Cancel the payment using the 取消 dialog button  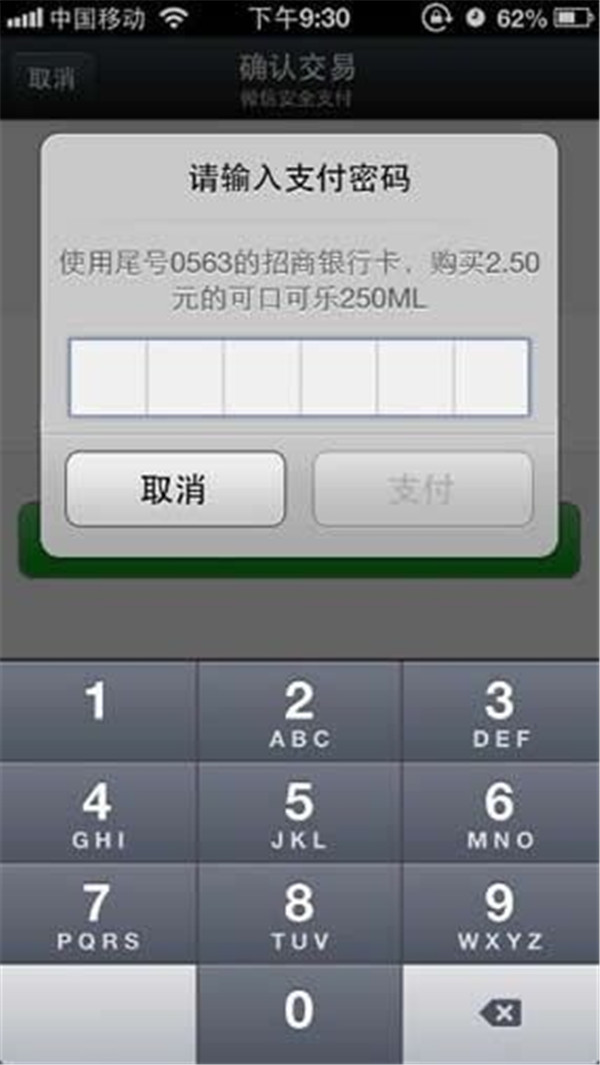175,489
